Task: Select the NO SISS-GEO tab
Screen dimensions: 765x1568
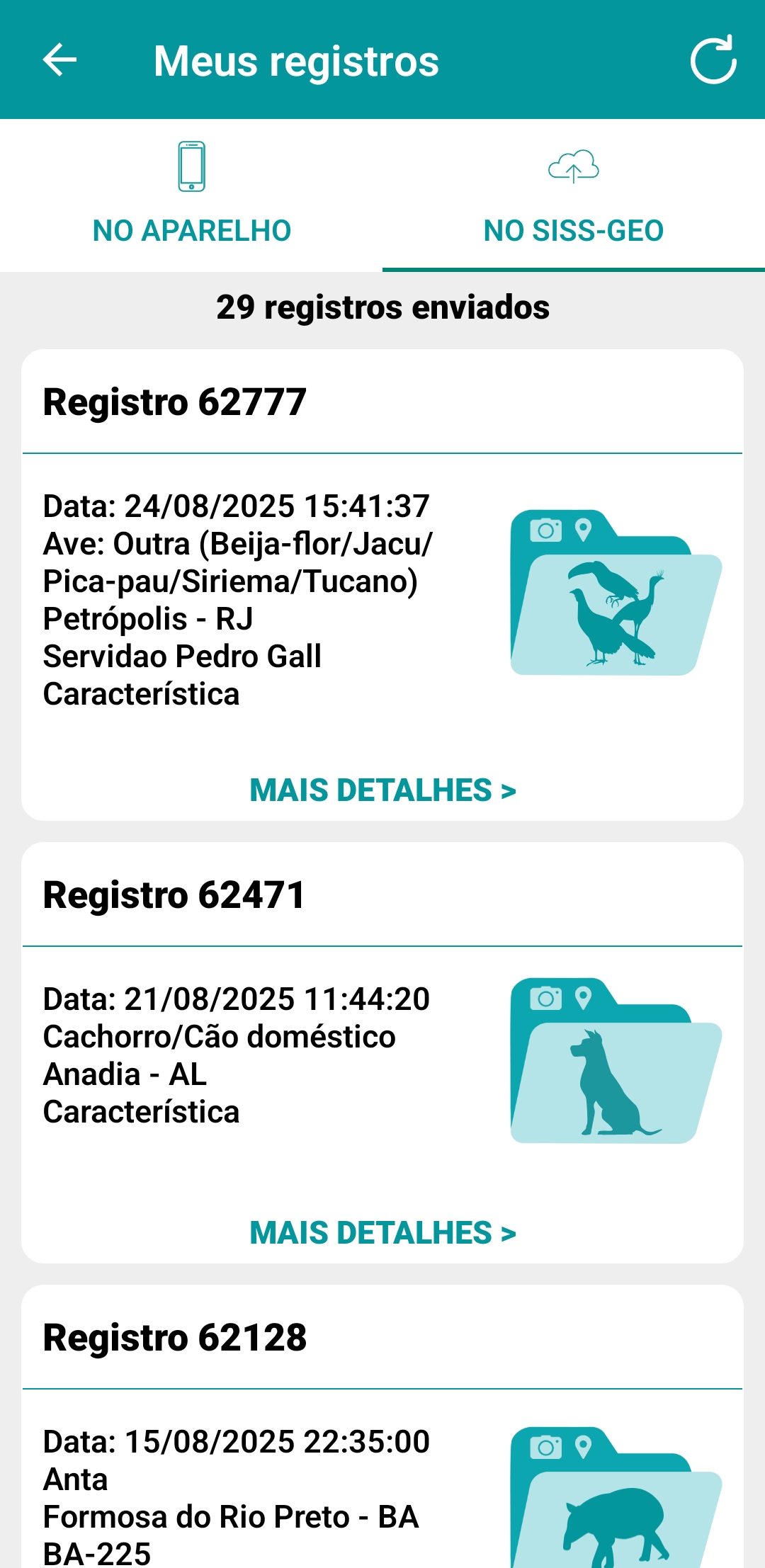Action: click(572, 230)
